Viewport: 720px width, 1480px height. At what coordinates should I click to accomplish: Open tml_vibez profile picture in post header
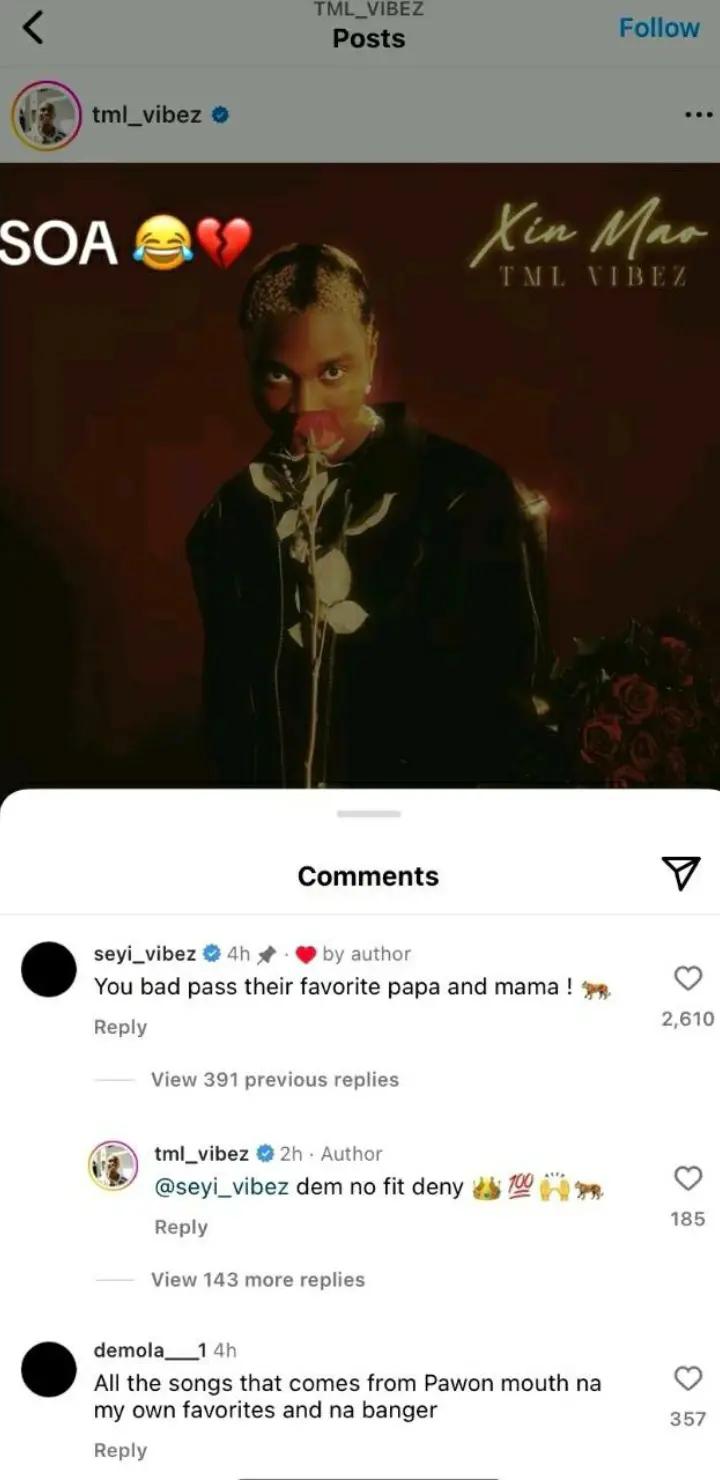tap(45, 115)
